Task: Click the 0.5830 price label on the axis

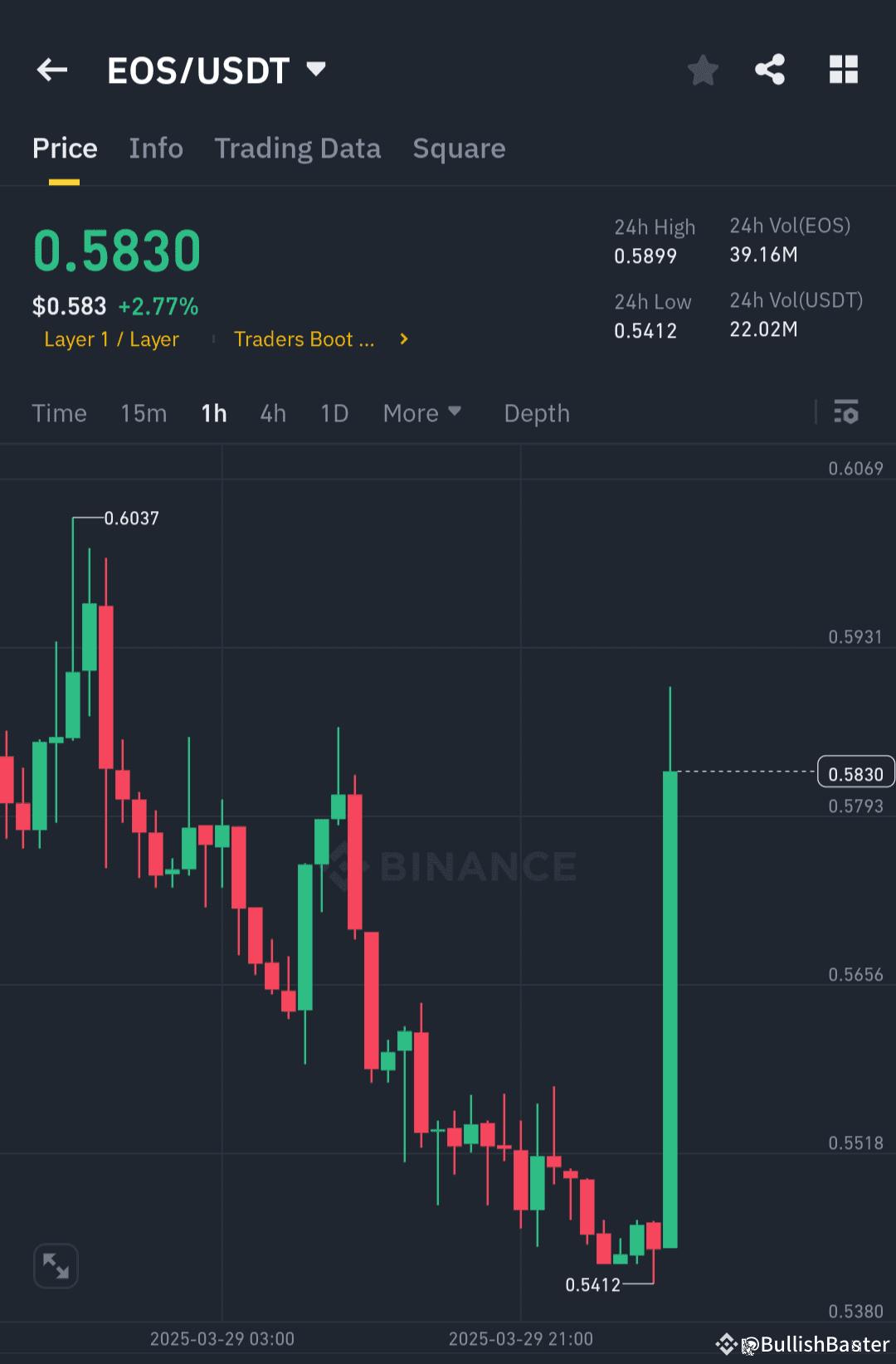Action: [x=855, y=772]
